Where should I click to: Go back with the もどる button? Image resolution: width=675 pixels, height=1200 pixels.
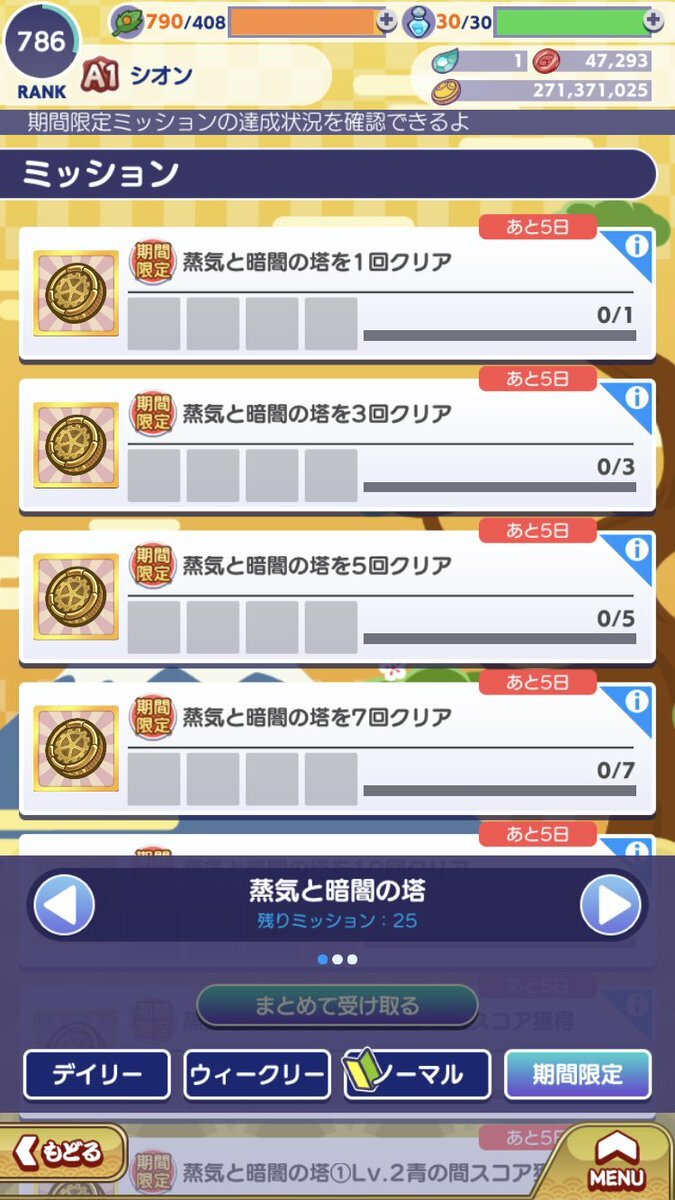[x=60, y=1153]
